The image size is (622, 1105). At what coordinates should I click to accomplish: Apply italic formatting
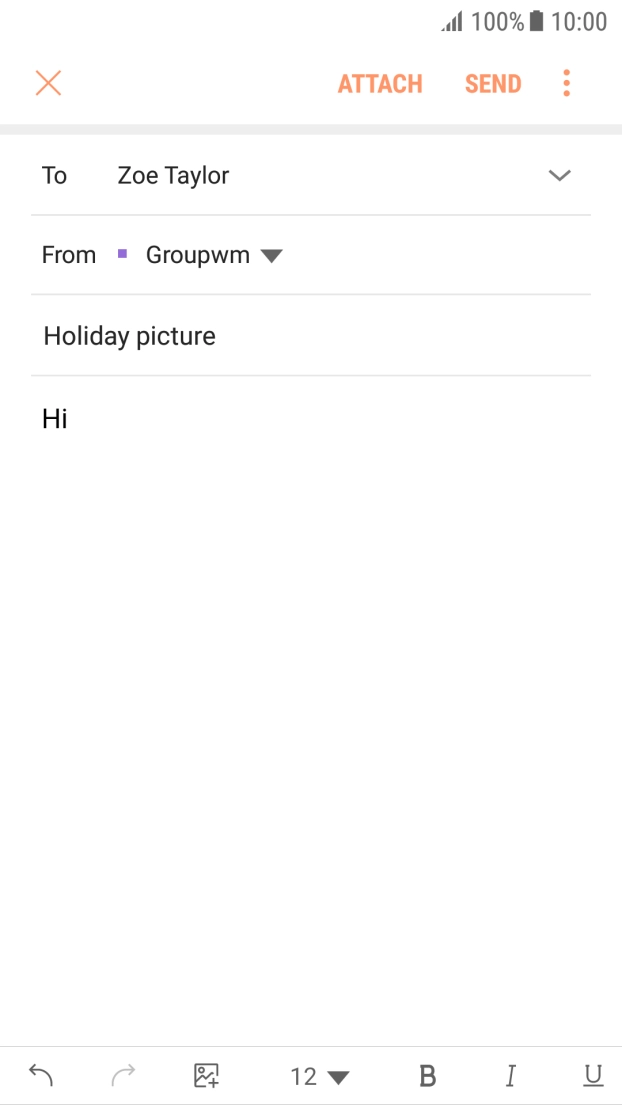click(511, 1076)
